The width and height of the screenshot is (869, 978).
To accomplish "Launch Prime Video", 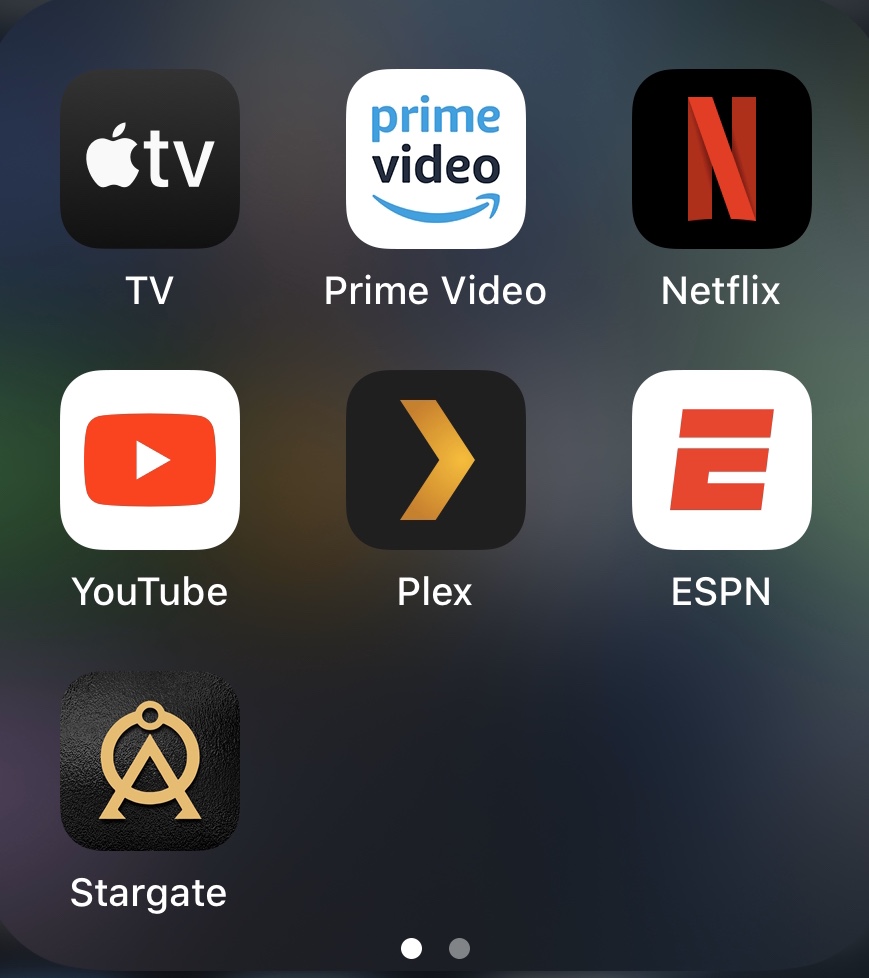I will (x=435, y=159).
